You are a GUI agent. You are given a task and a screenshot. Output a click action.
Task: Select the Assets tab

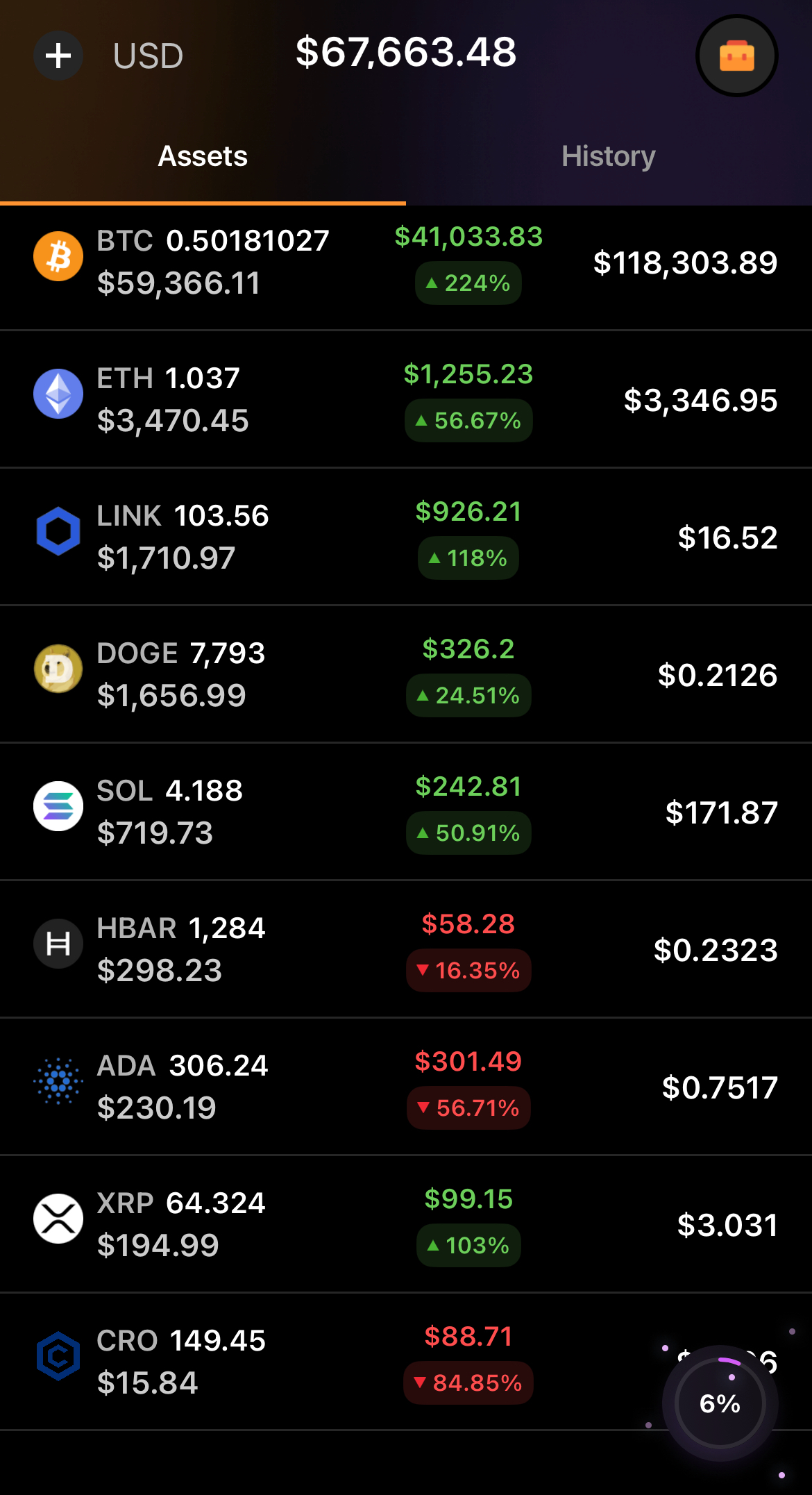(203, 156)
